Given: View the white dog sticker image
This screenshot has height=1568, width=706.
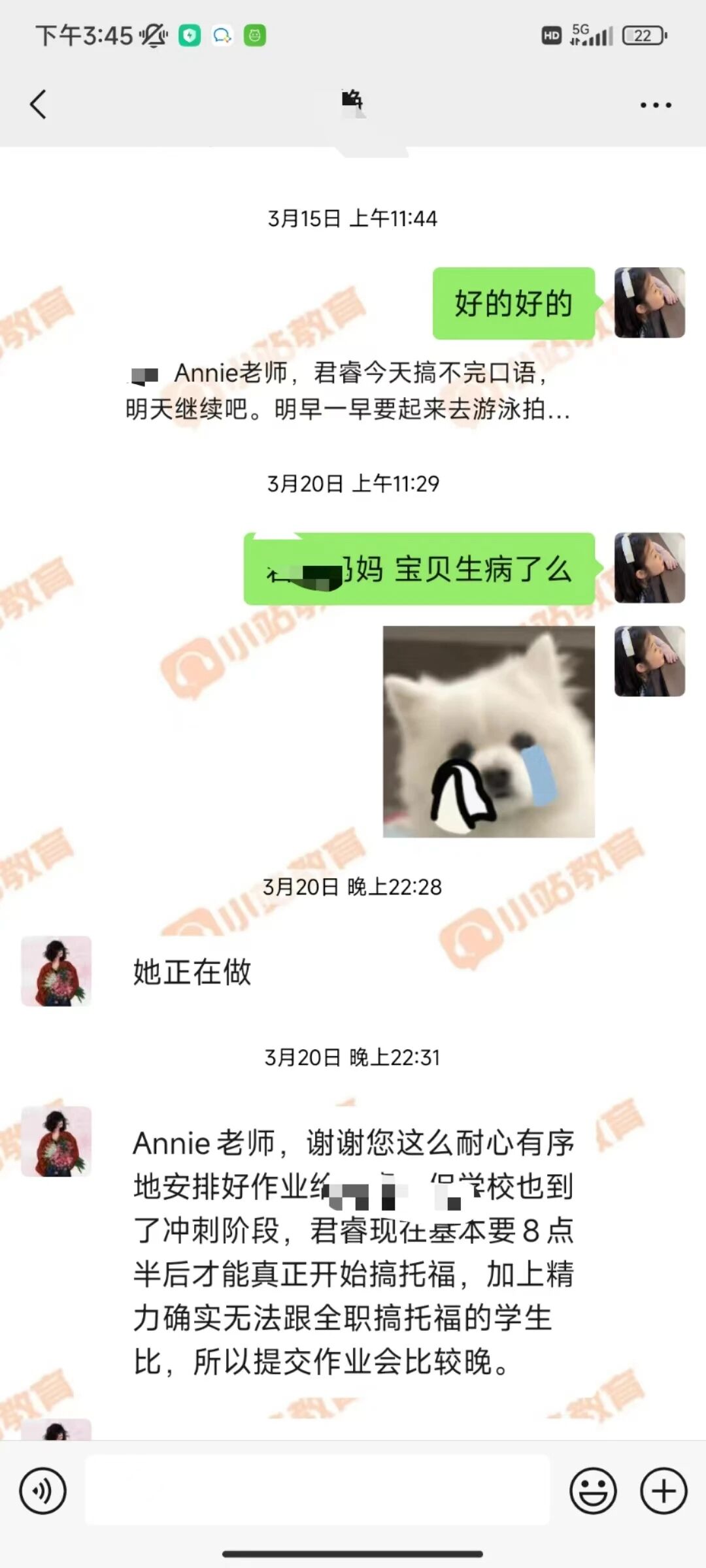Looking at the screenshot, I should pyautogui.click(x=488, y=732).
